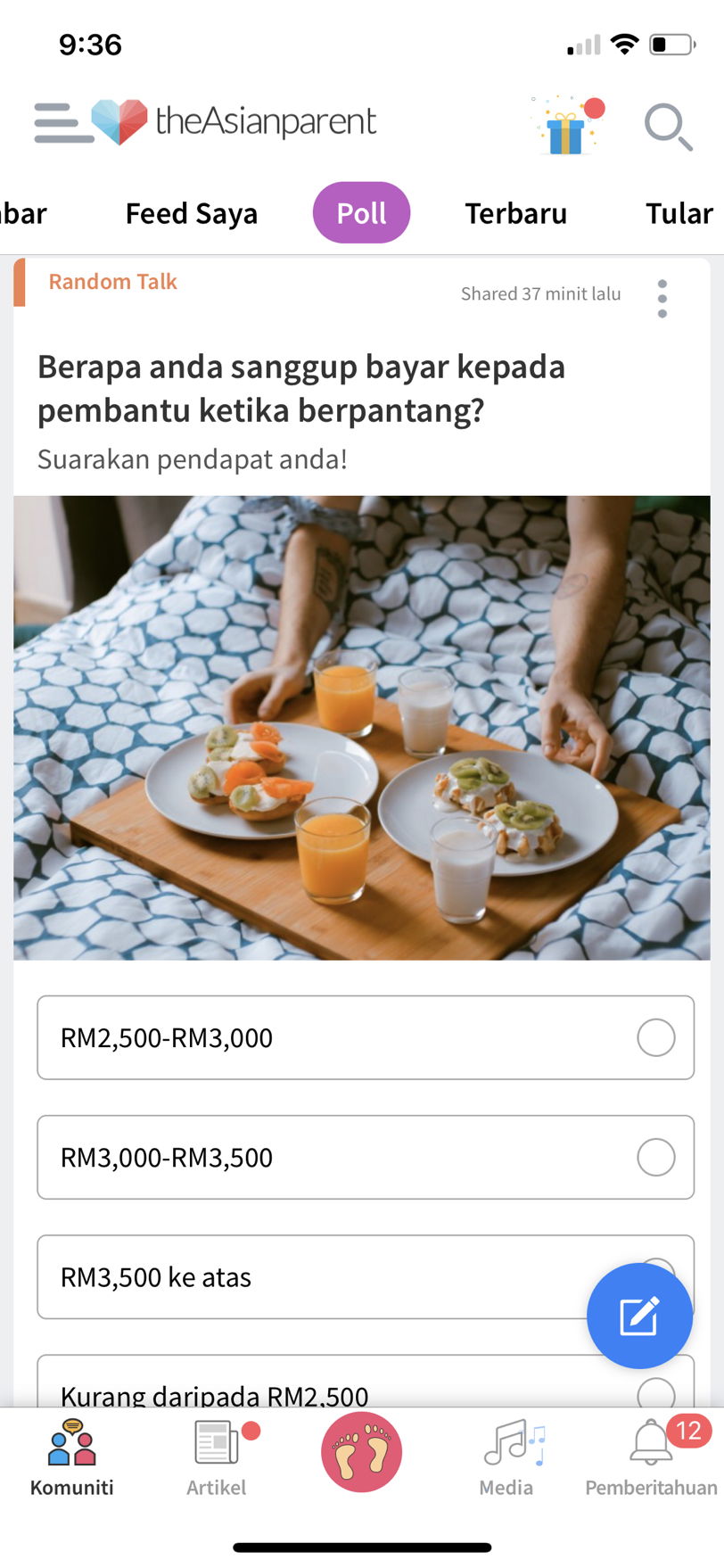Screen dimensions: 724x1568
Task: Switch to the Feed Saya tab
Action: 191,214
